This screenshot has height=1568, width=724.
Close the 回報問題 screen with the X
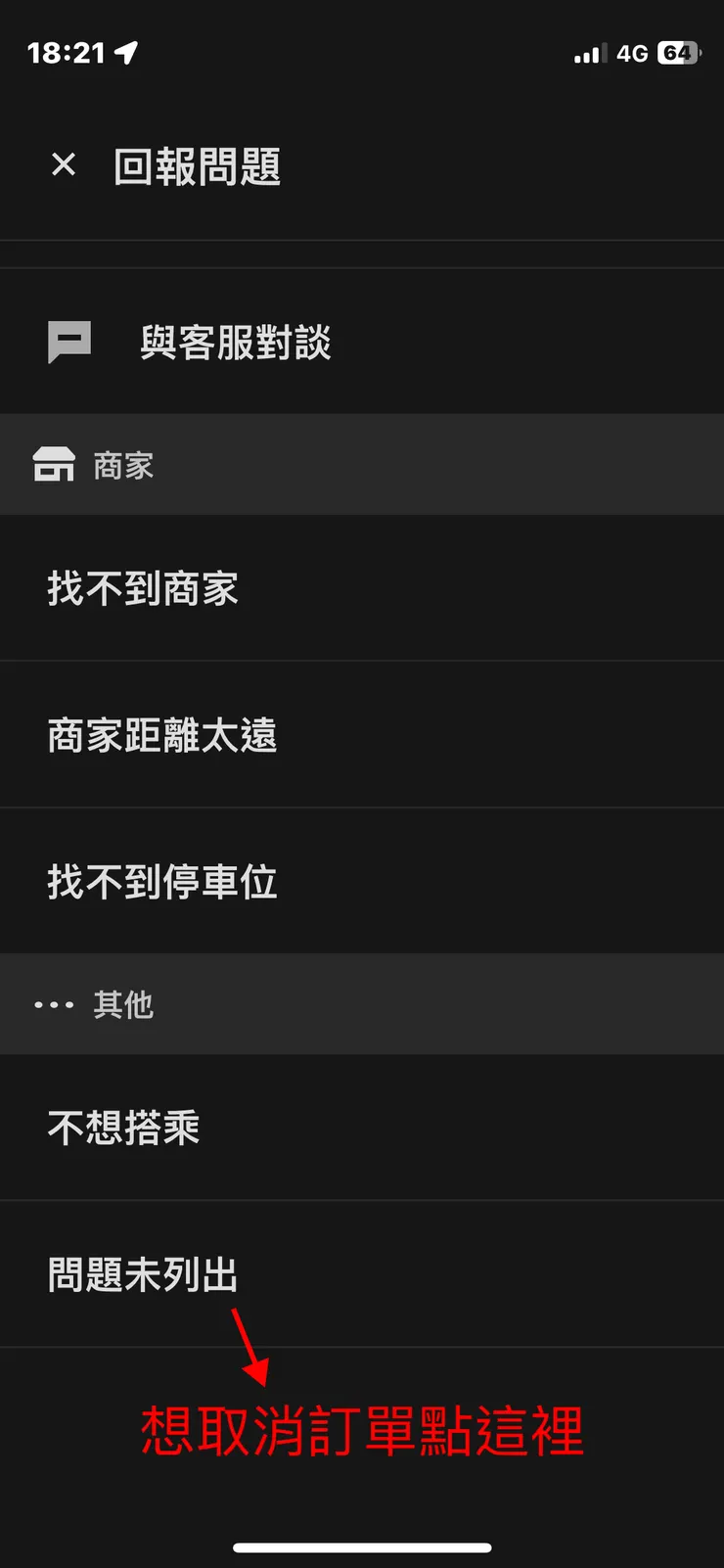(x=63, y=163)
